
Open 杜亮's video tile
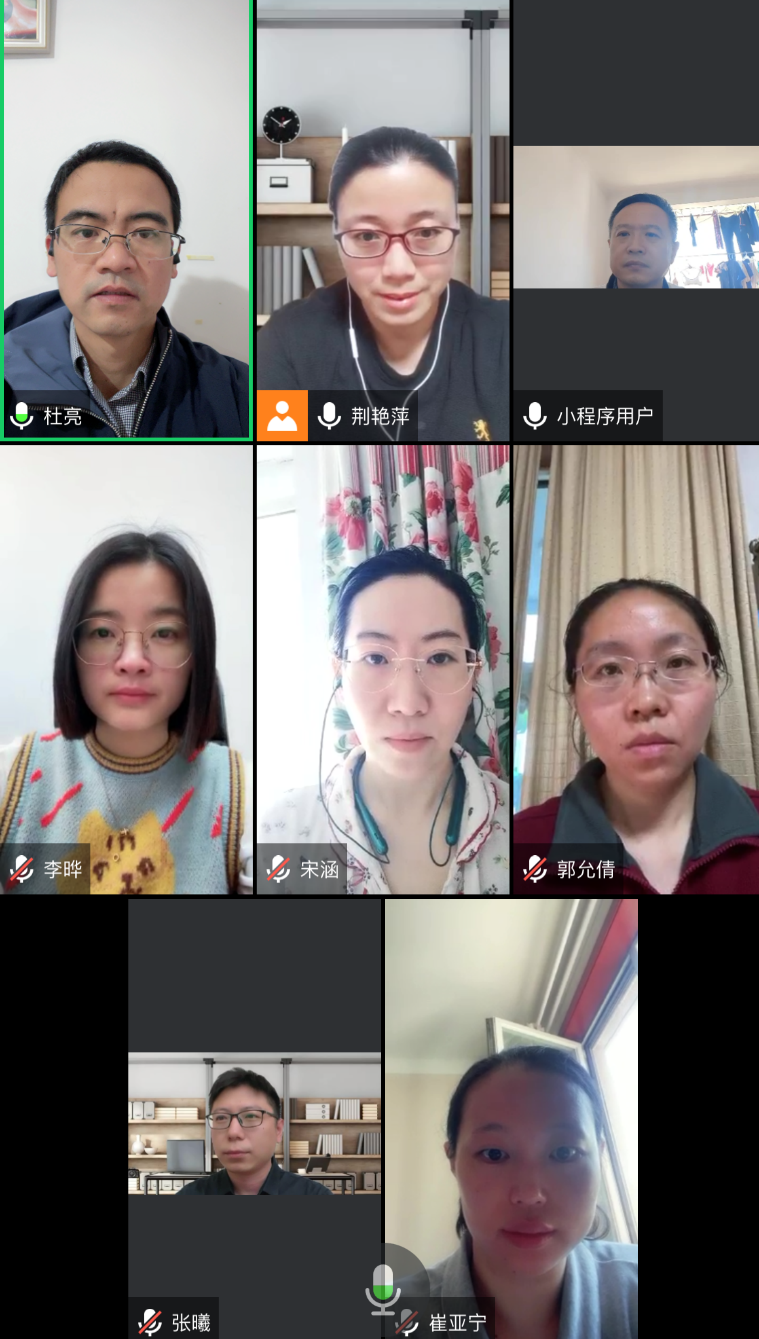pyautogui.click(x=126, y=220)
